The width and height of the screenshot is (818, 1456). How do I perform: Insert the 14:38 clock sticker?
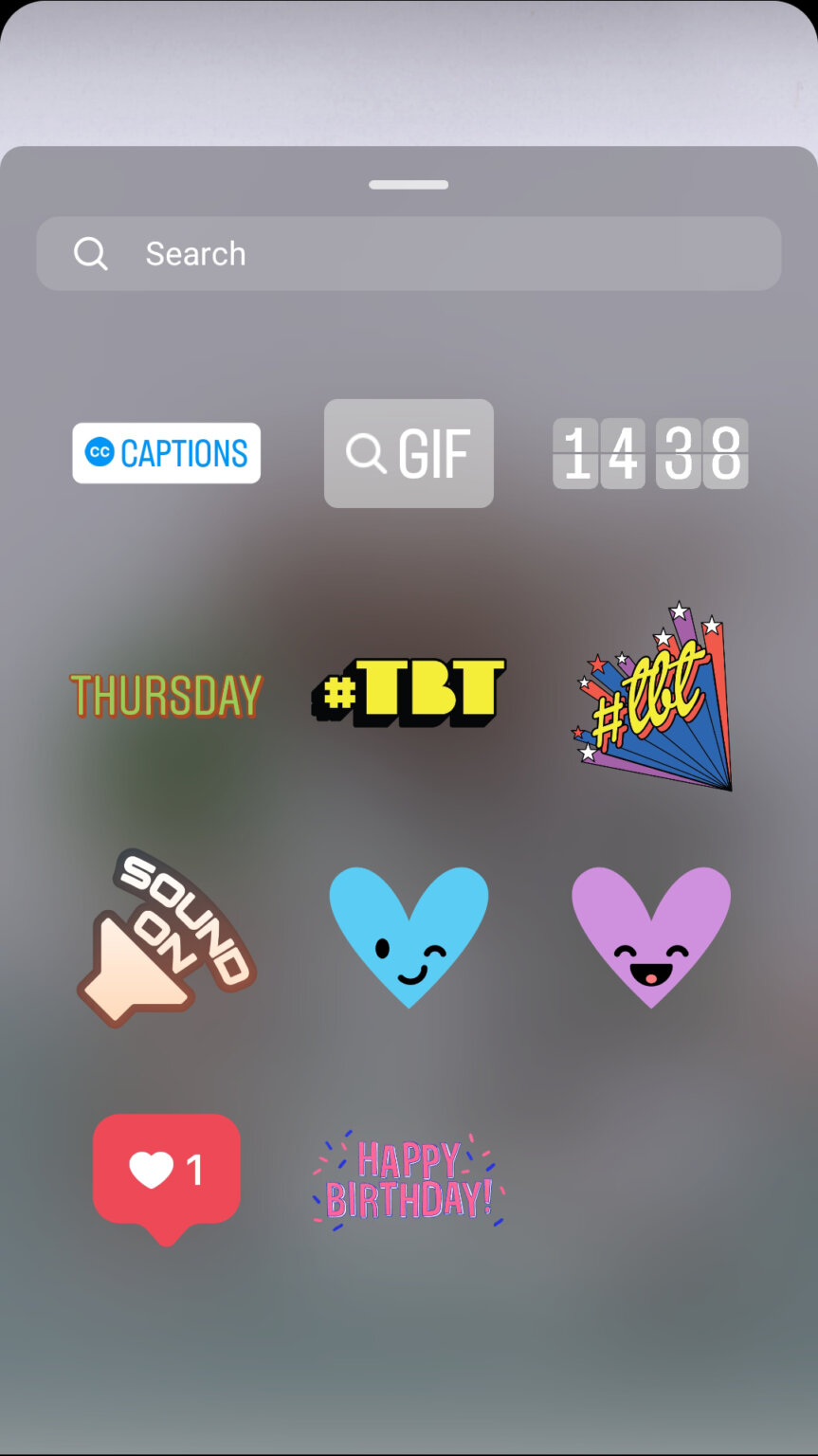650,453
